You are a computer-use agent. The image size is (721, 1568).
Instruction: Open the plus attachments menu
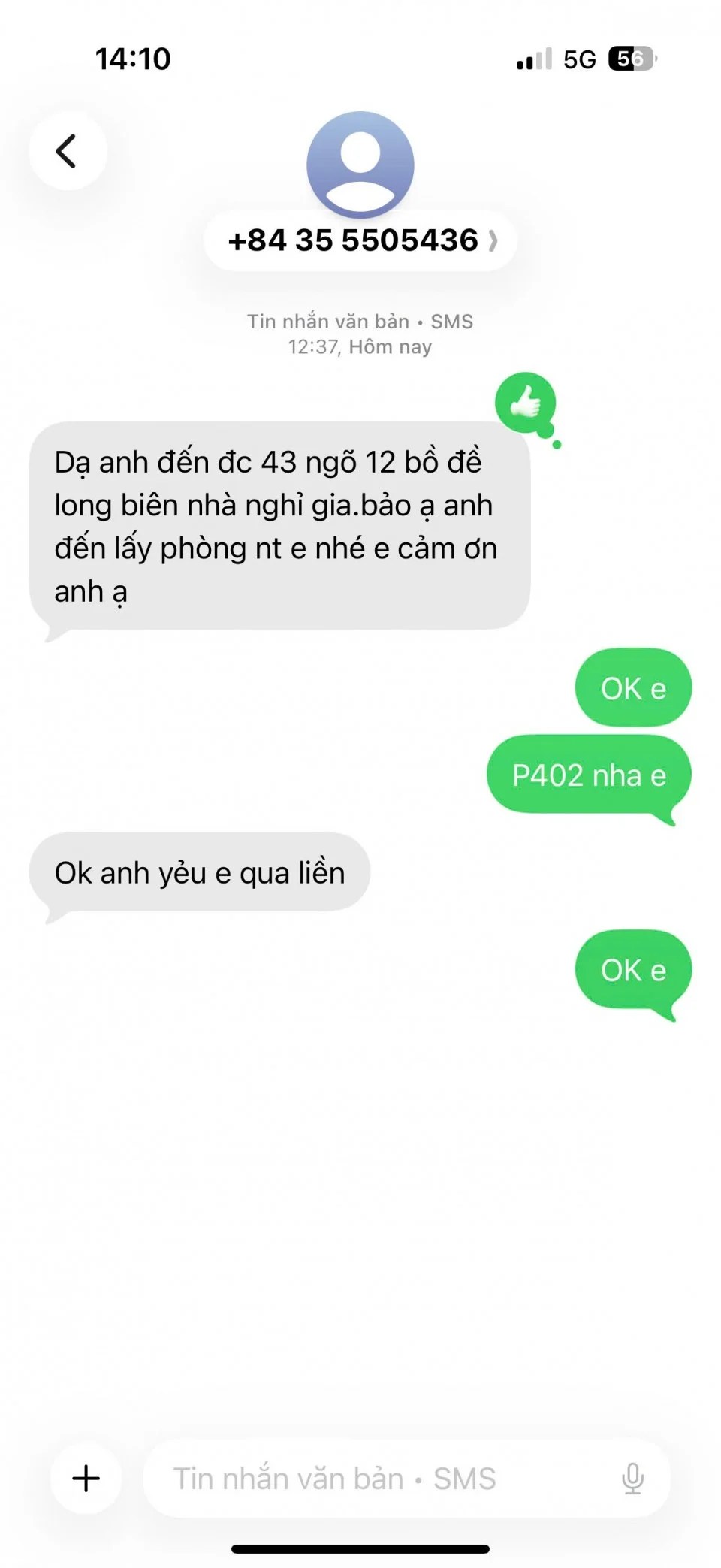[86, 1478]
